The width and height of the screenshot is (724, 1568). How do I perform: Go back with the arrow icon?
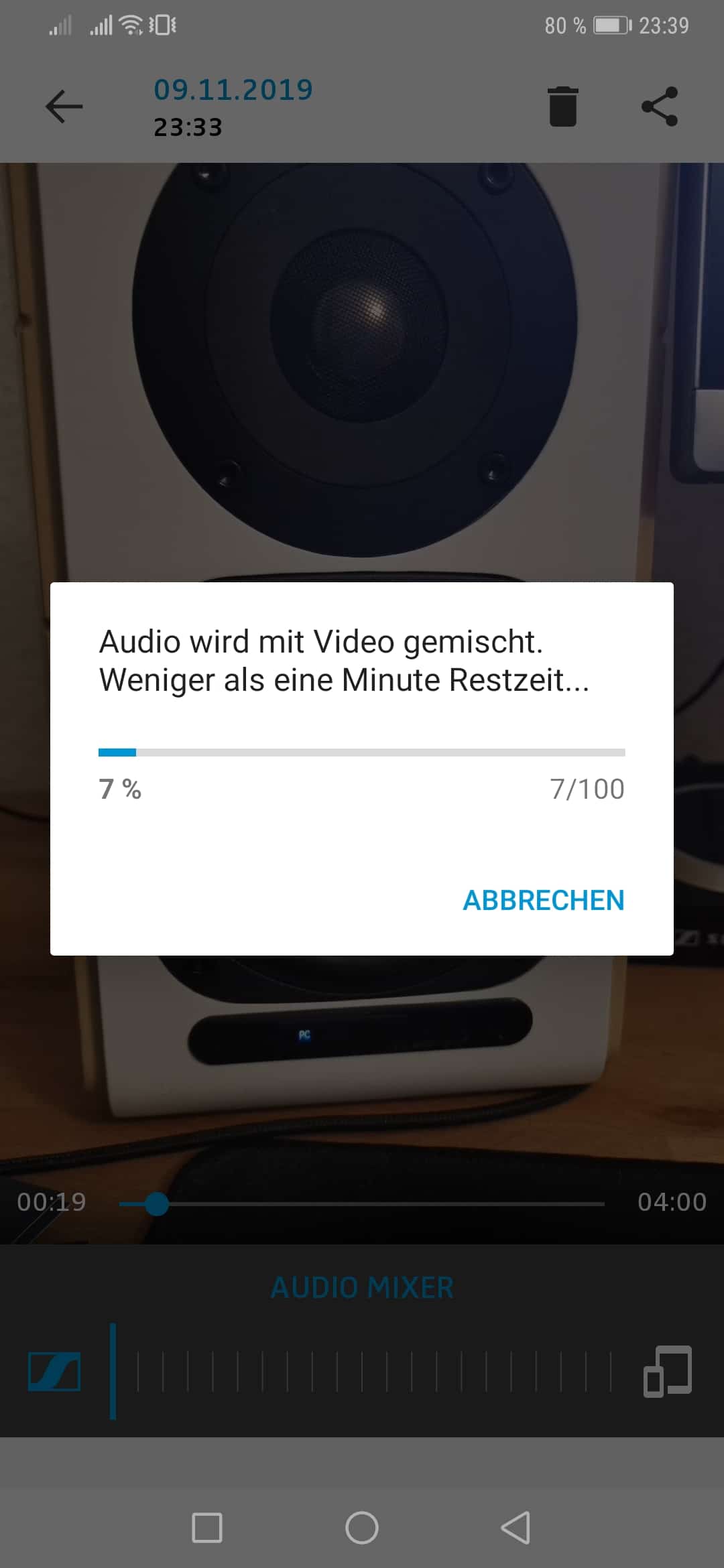coord(64,107)
